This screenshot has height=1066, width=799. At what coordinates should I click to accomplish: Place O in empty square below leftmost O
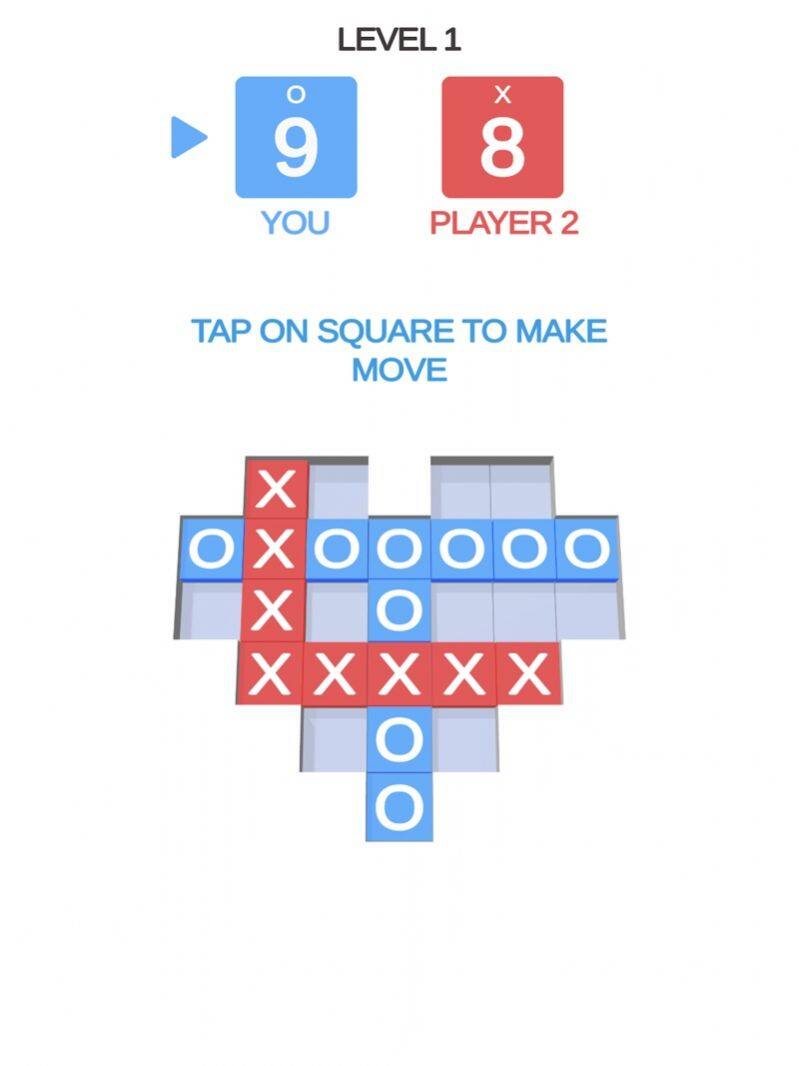(x=209, y=612)
